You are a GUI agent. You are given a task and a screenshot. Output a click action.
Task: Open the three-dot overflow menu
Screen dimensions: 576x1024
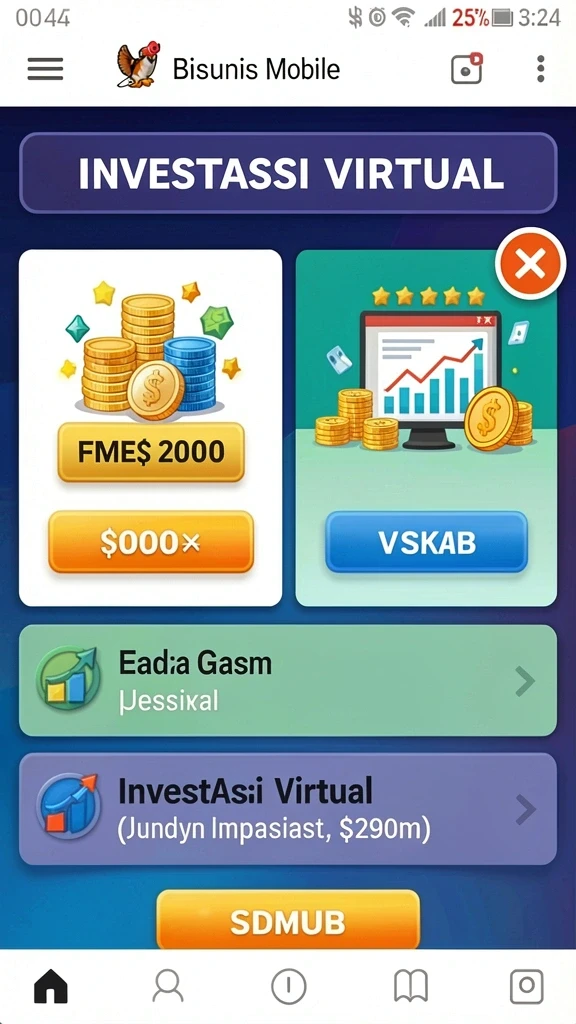pyautogui.click(x=540, y=69)
